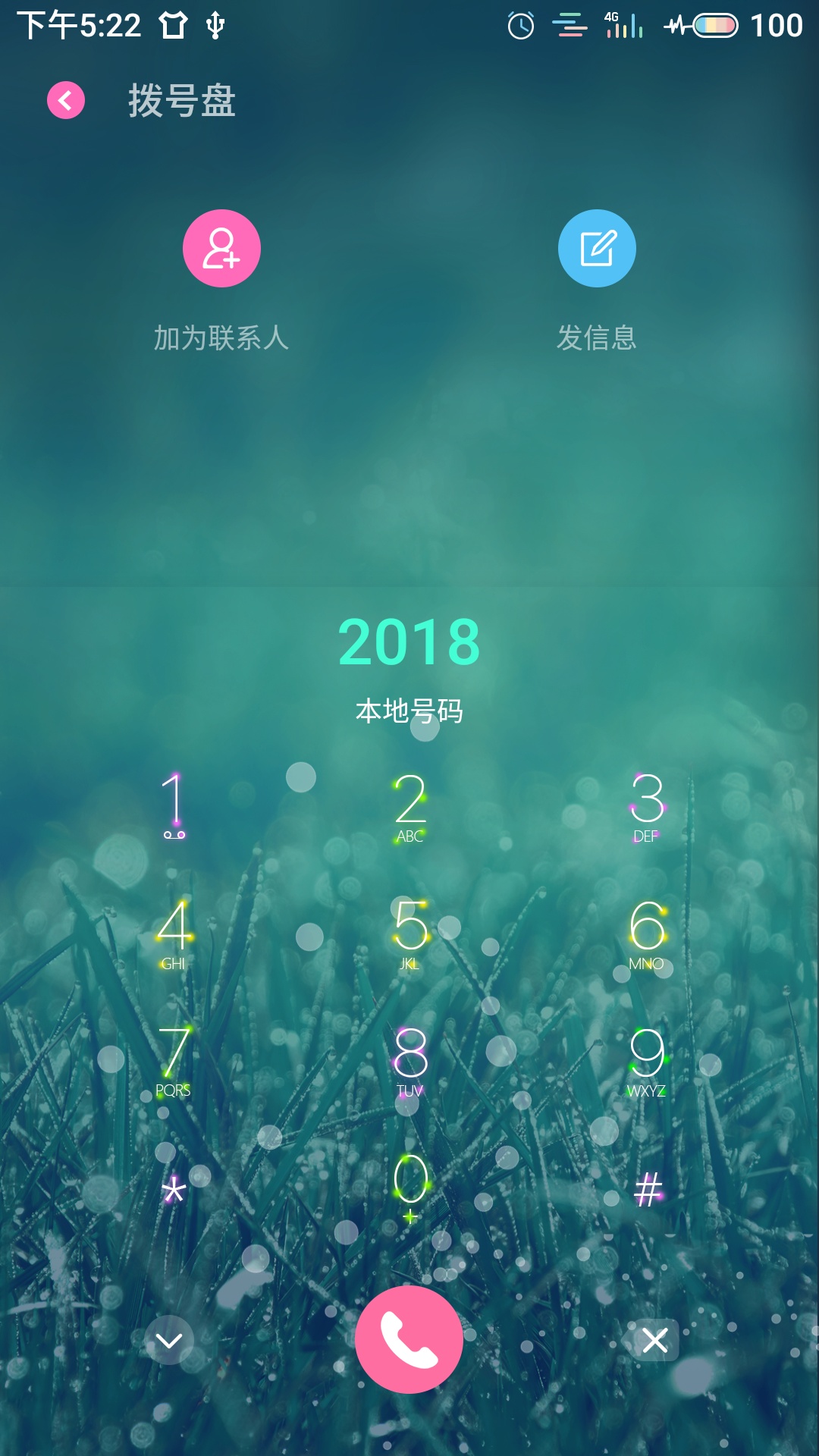
Task: Send a message to this number
Action: point(597,249)
